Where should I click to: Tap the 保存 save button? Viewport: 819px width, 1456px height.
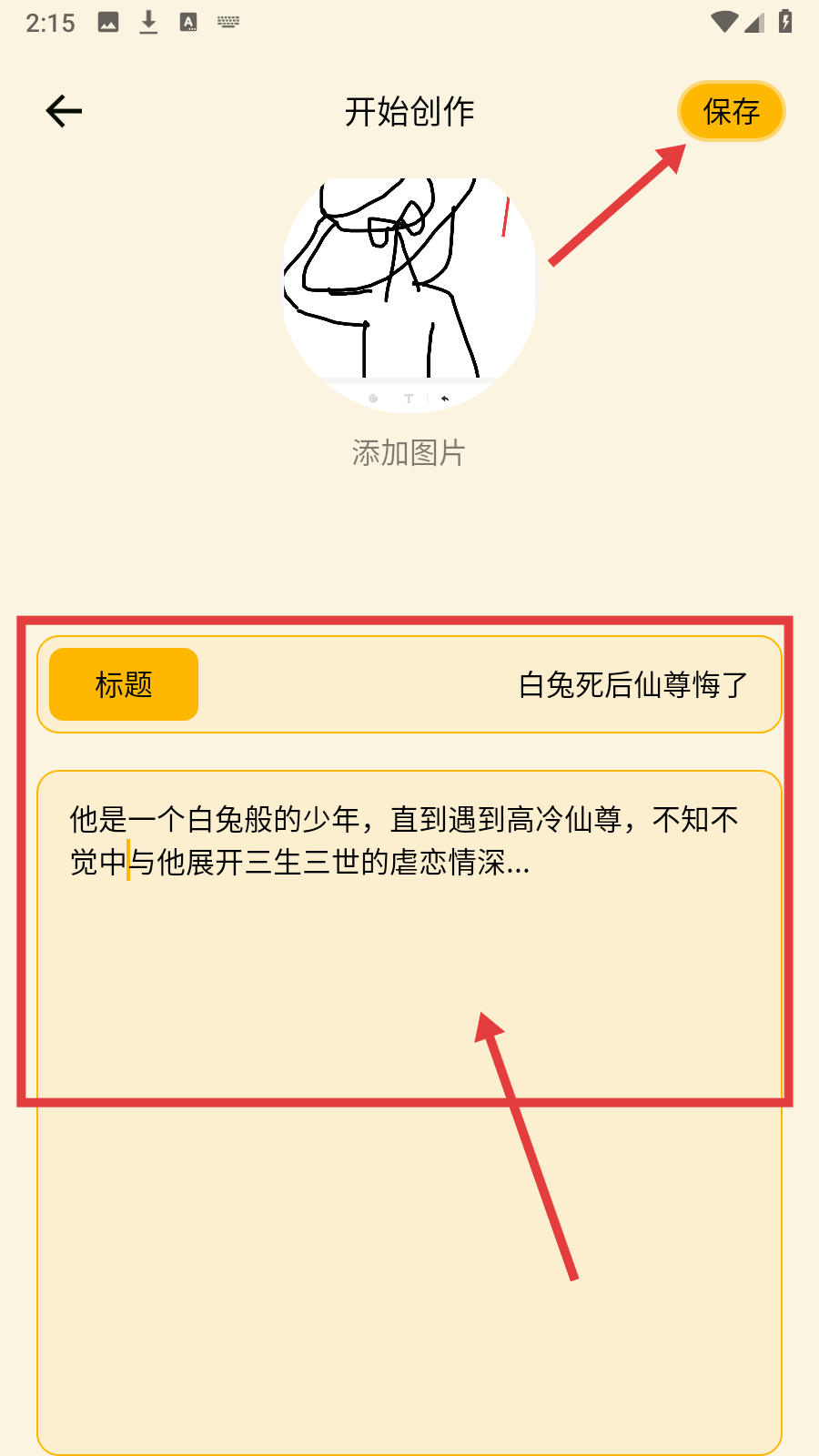click(x=731, y=111)
